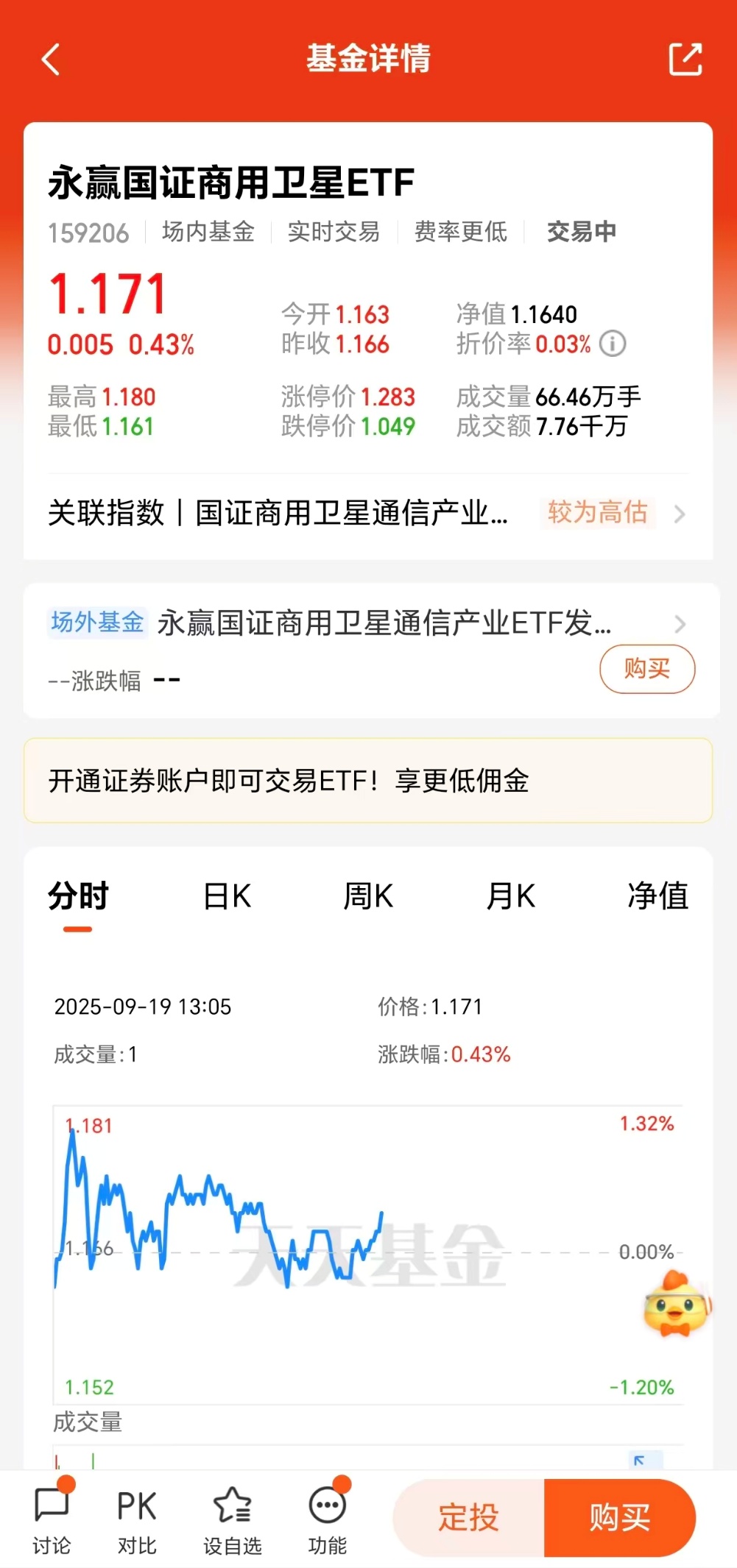Switch to the 周K weekly chart tab
Screen dimensions: 737x1568
[x=368, y=895]
